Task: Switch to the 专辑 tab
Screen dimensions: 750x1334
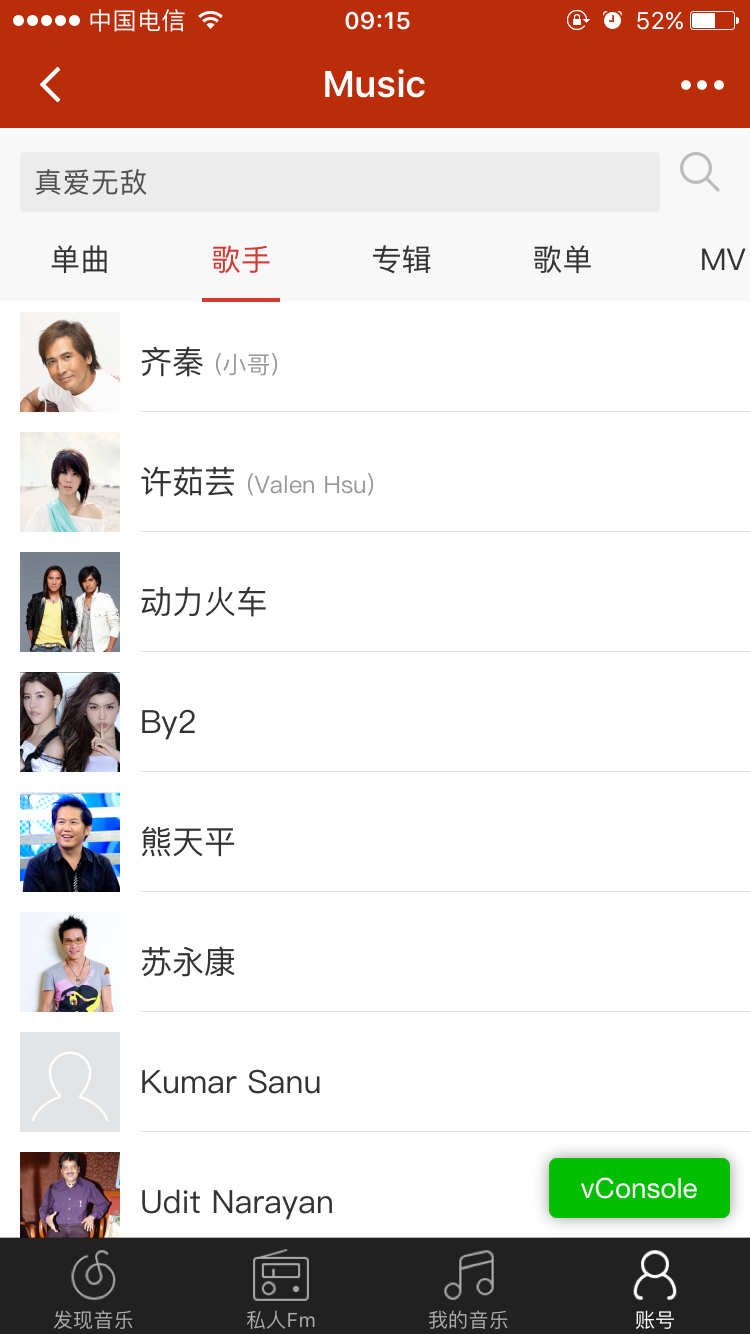Action: point(402,260)
